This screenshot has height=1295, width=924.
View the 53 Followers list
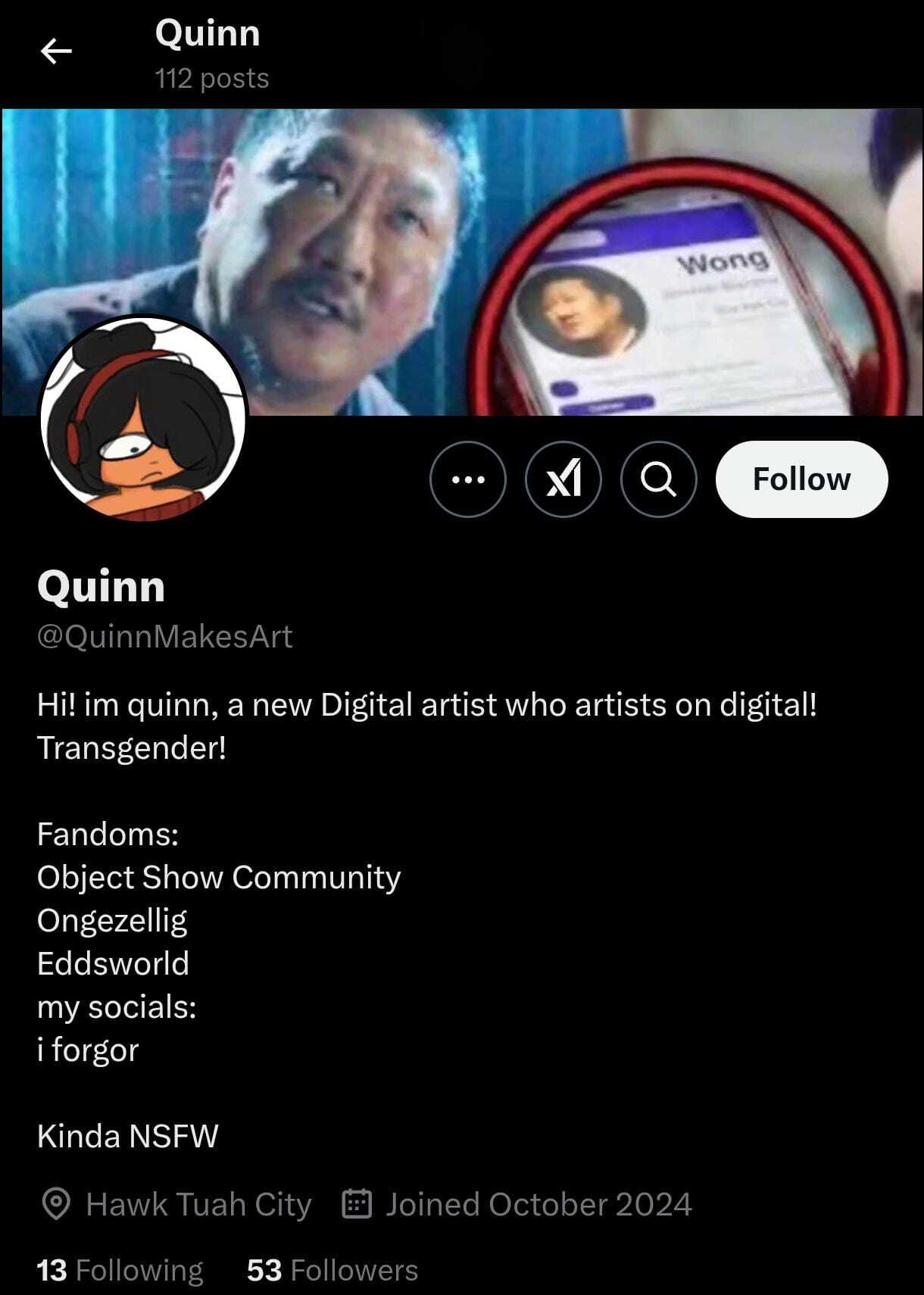(332, 1270)
